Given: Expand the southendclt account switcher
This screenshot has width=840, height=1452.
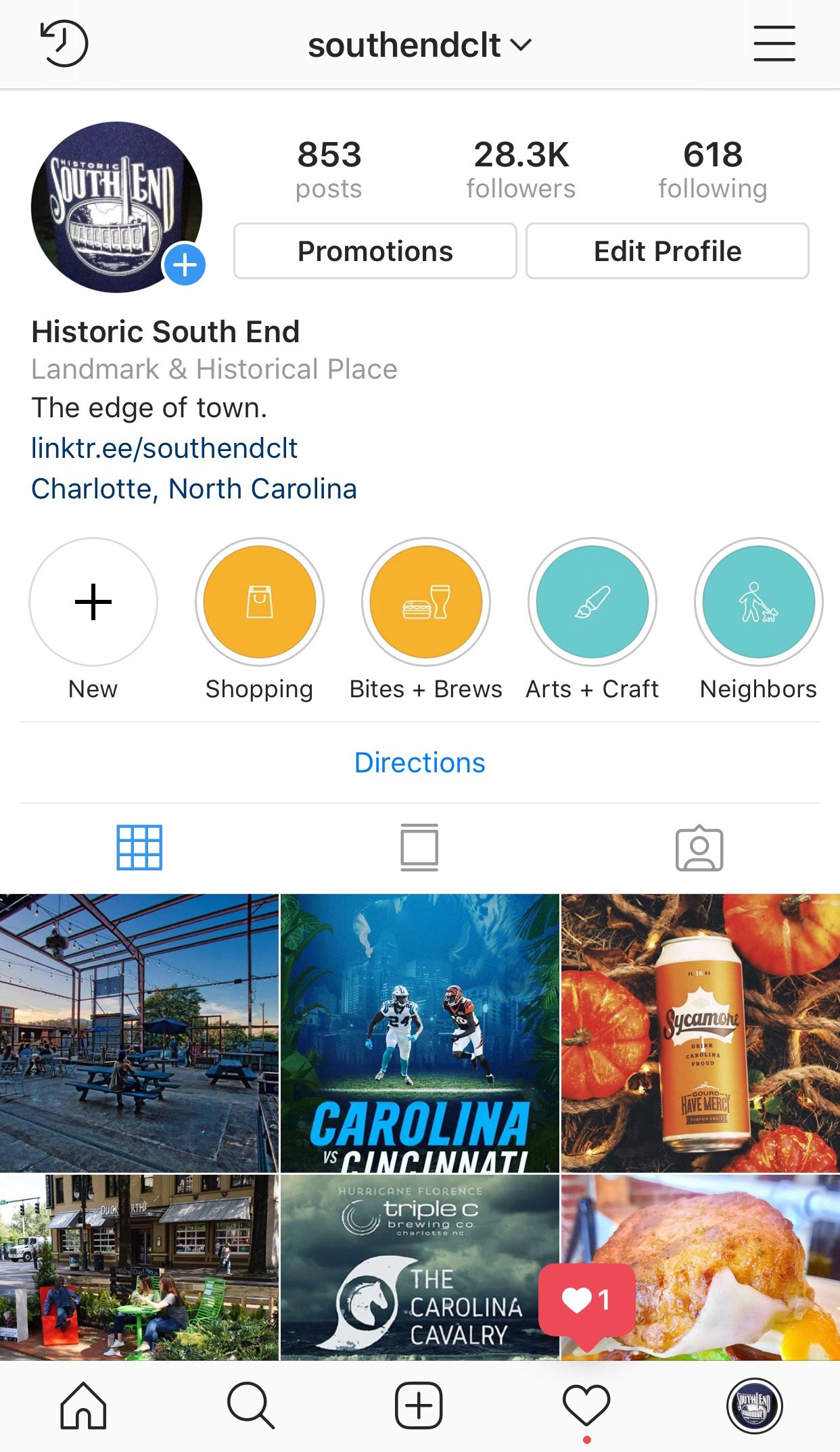Looking at the screenshot, I should (419, 45).
